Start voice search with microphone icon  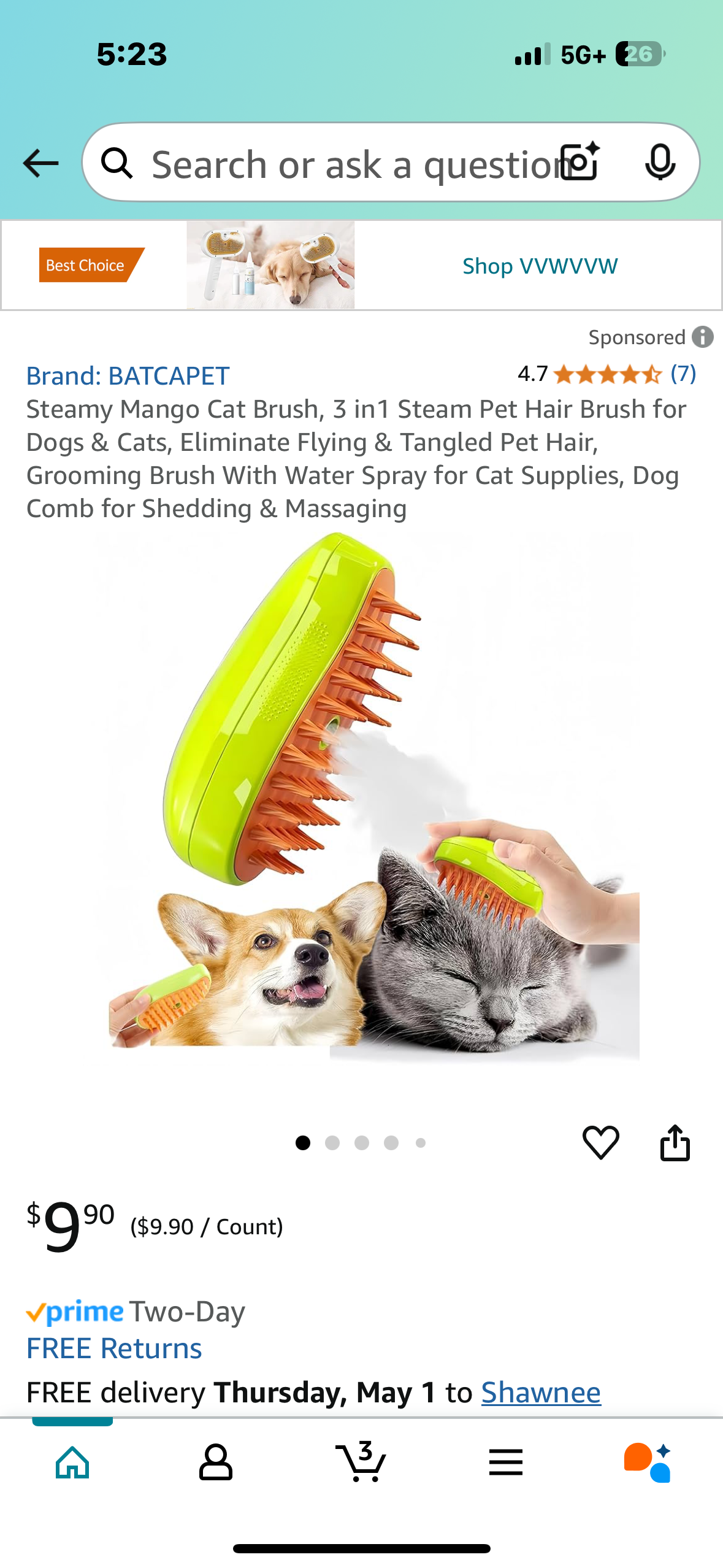tap(660, 163)
